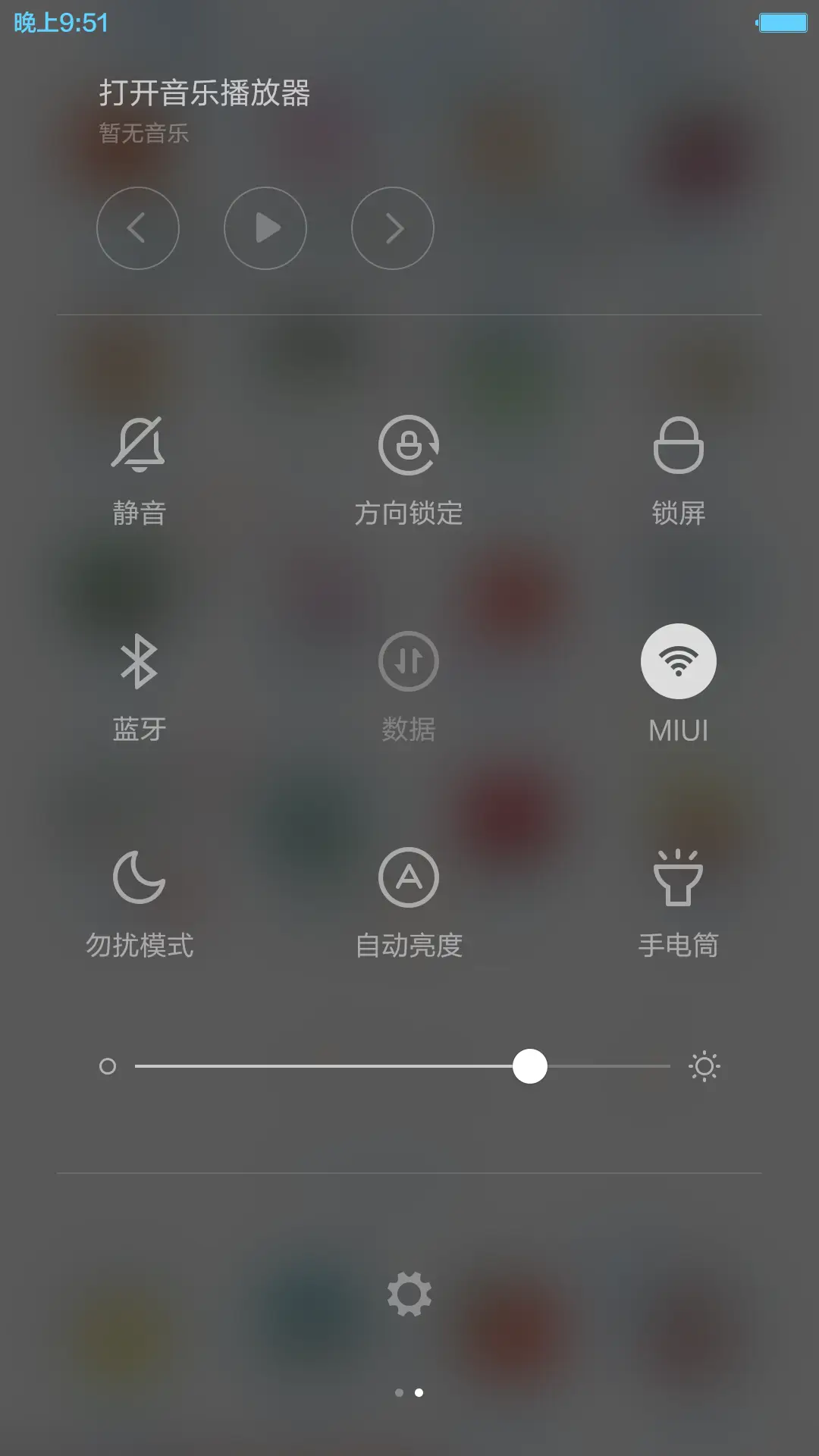Skip to next track with right arrow
The image size is (819, 1456).
click(393, 228)
